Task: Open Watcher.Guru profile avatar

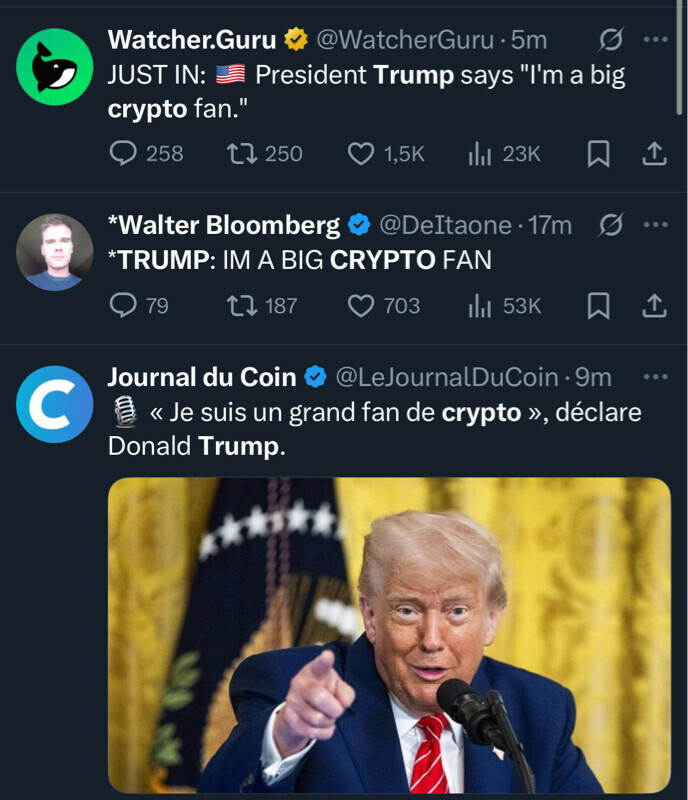Action: (55, 67)
